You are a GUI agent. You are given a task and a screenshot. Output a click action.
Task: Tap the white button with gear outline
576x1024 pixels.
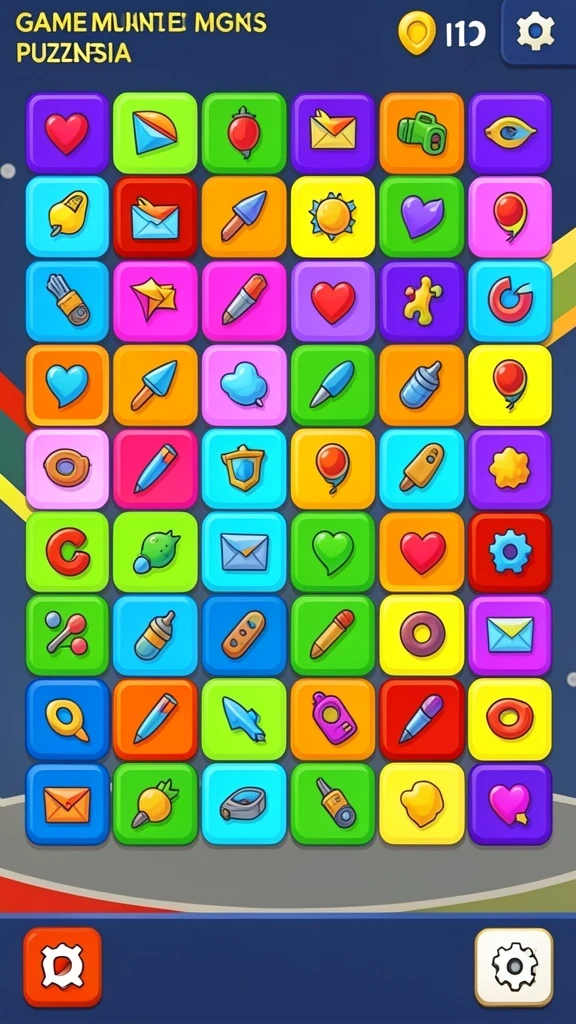coord(514,967)
